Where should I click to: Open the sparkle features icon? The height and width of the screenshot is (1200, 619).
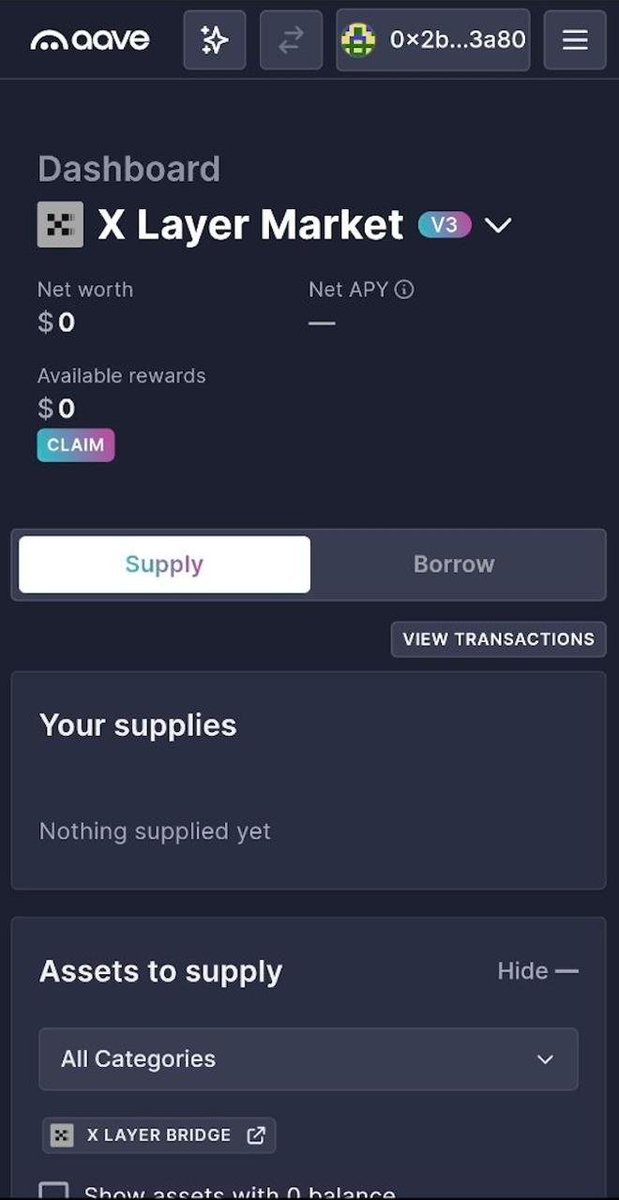click(x=214, y=40)
